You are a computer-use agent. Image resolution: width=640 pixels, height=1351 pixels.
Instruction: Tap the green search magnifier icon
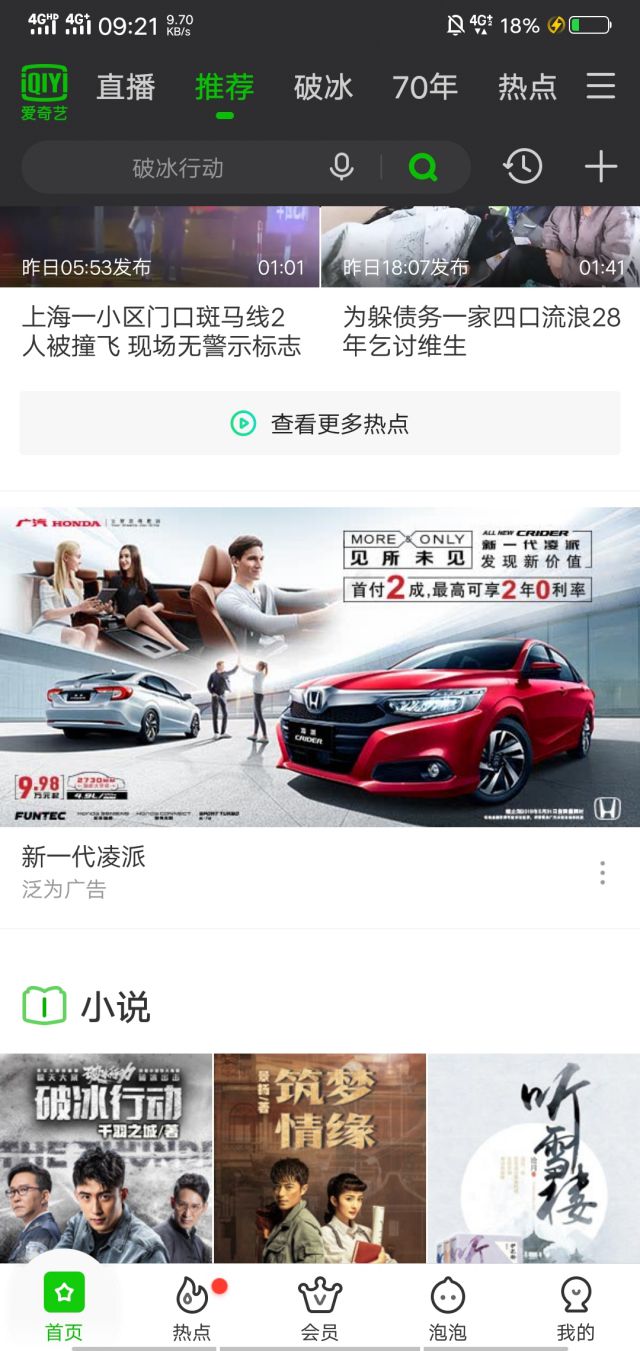click(423, 167)
